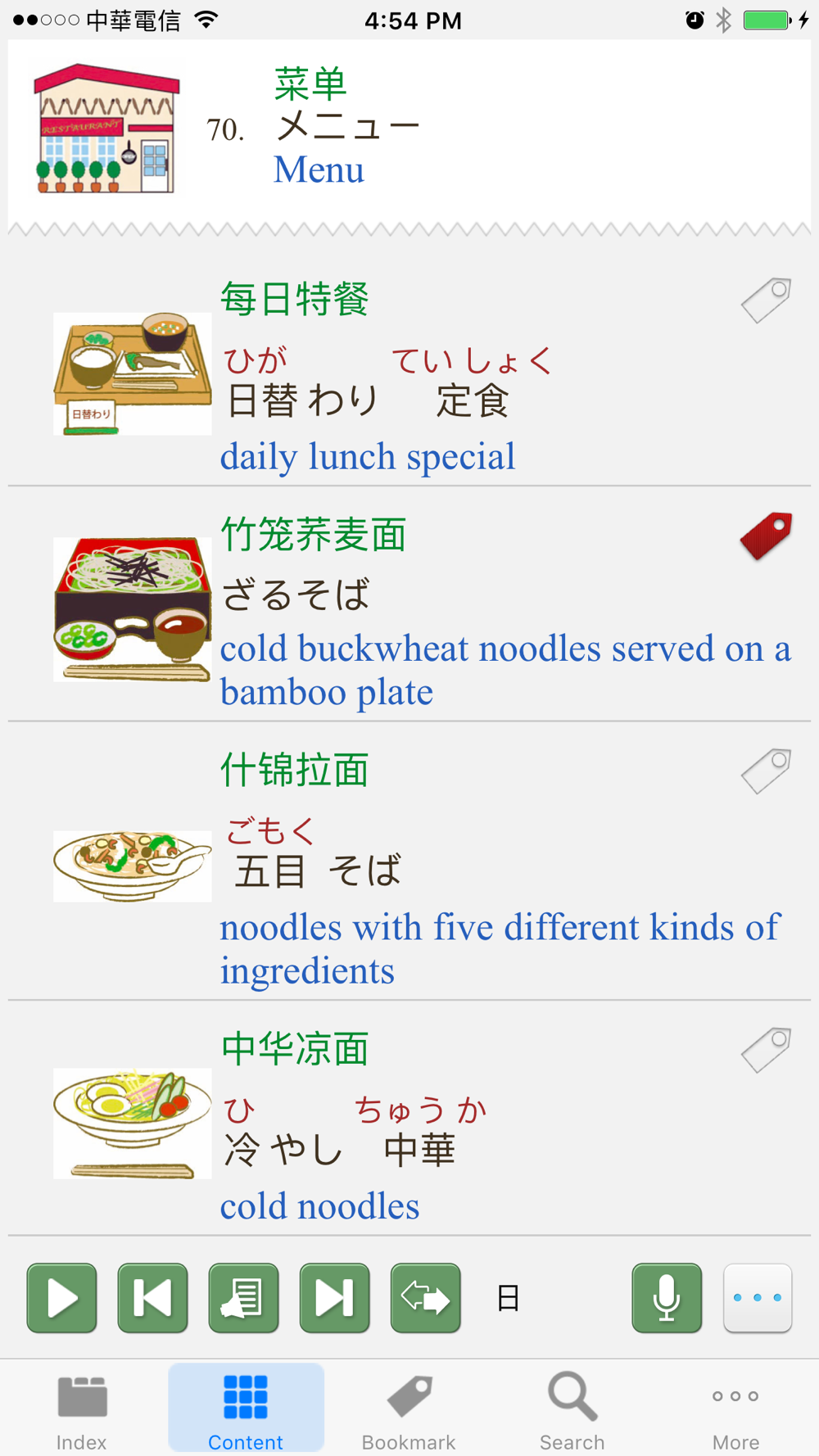This screenshot has height=1456, width=819.
Task: Open the text display options button
Action: (x=243, y=1298)
